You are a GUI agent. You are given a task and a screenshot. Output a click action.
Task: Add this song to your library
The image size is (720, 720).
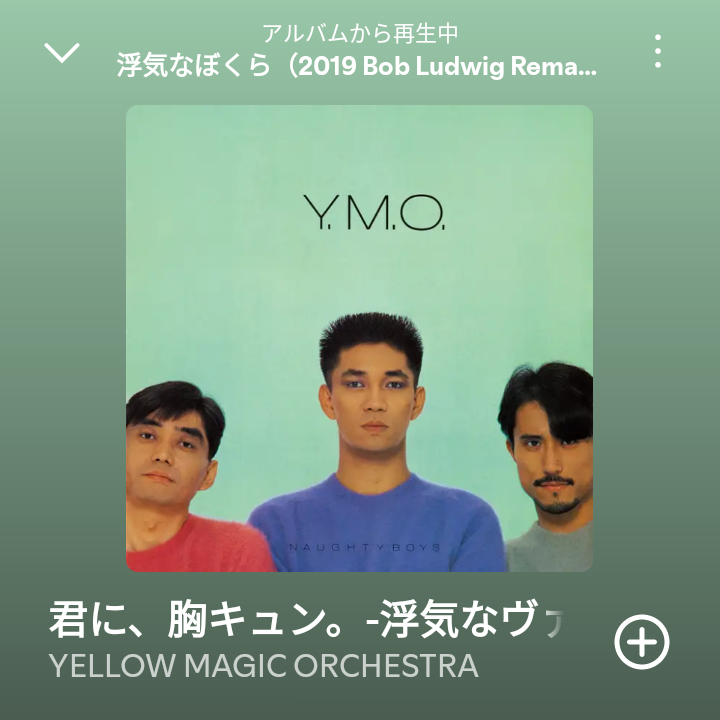641,641
